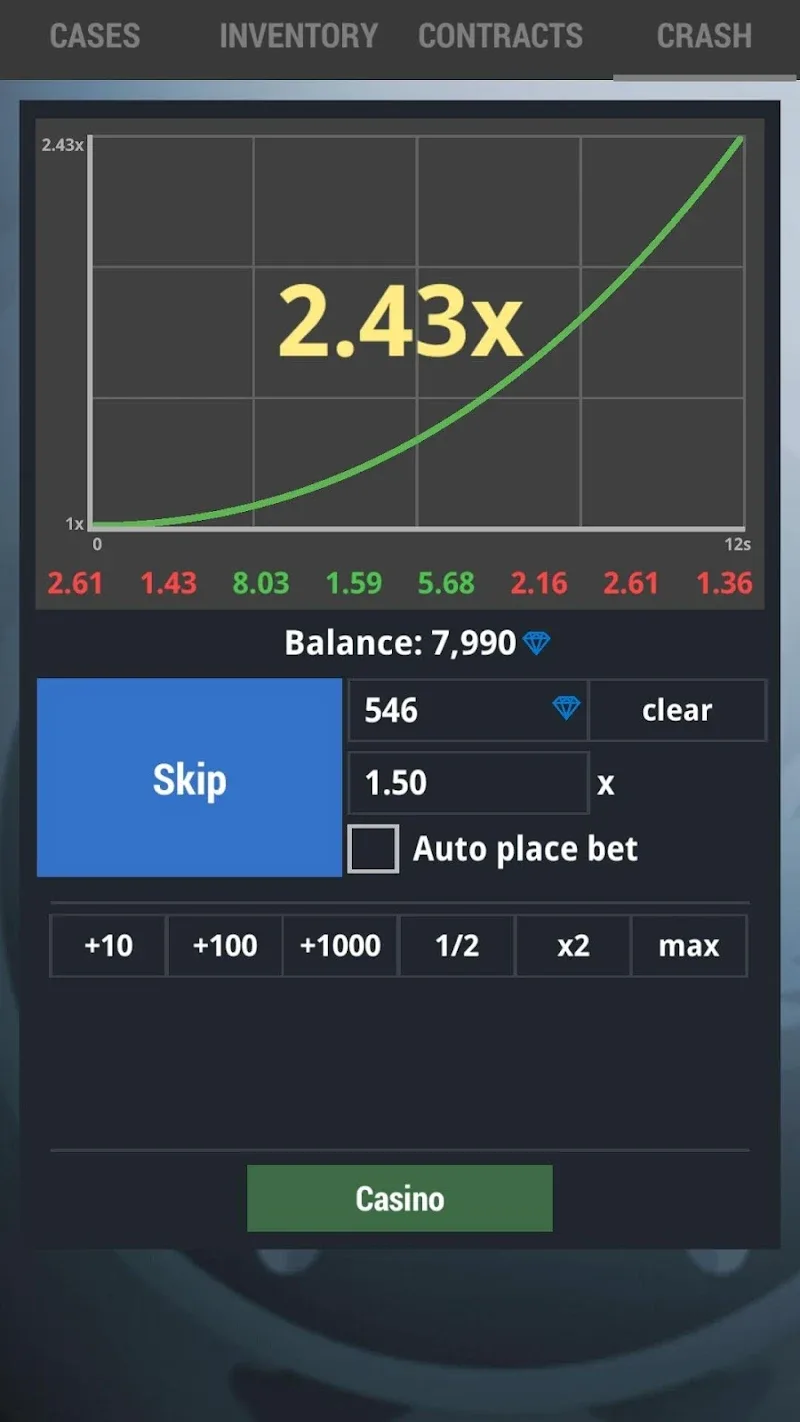Add 10 to the bet

108,946
